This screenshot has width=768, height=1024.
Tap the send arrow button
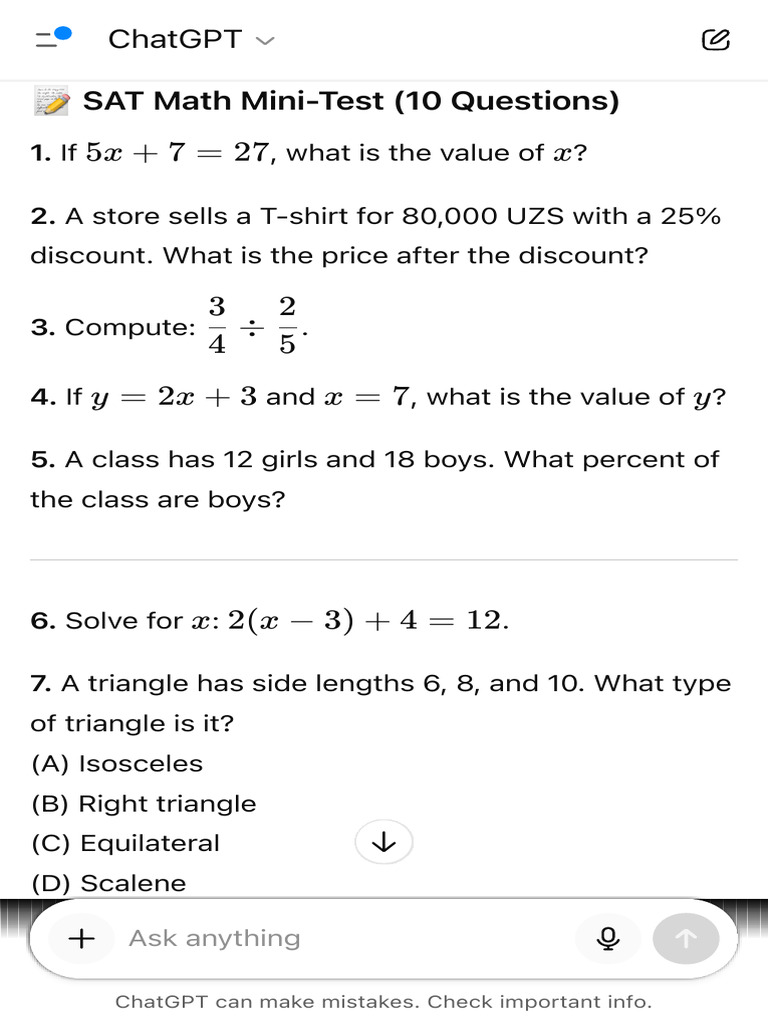point(686,938)
